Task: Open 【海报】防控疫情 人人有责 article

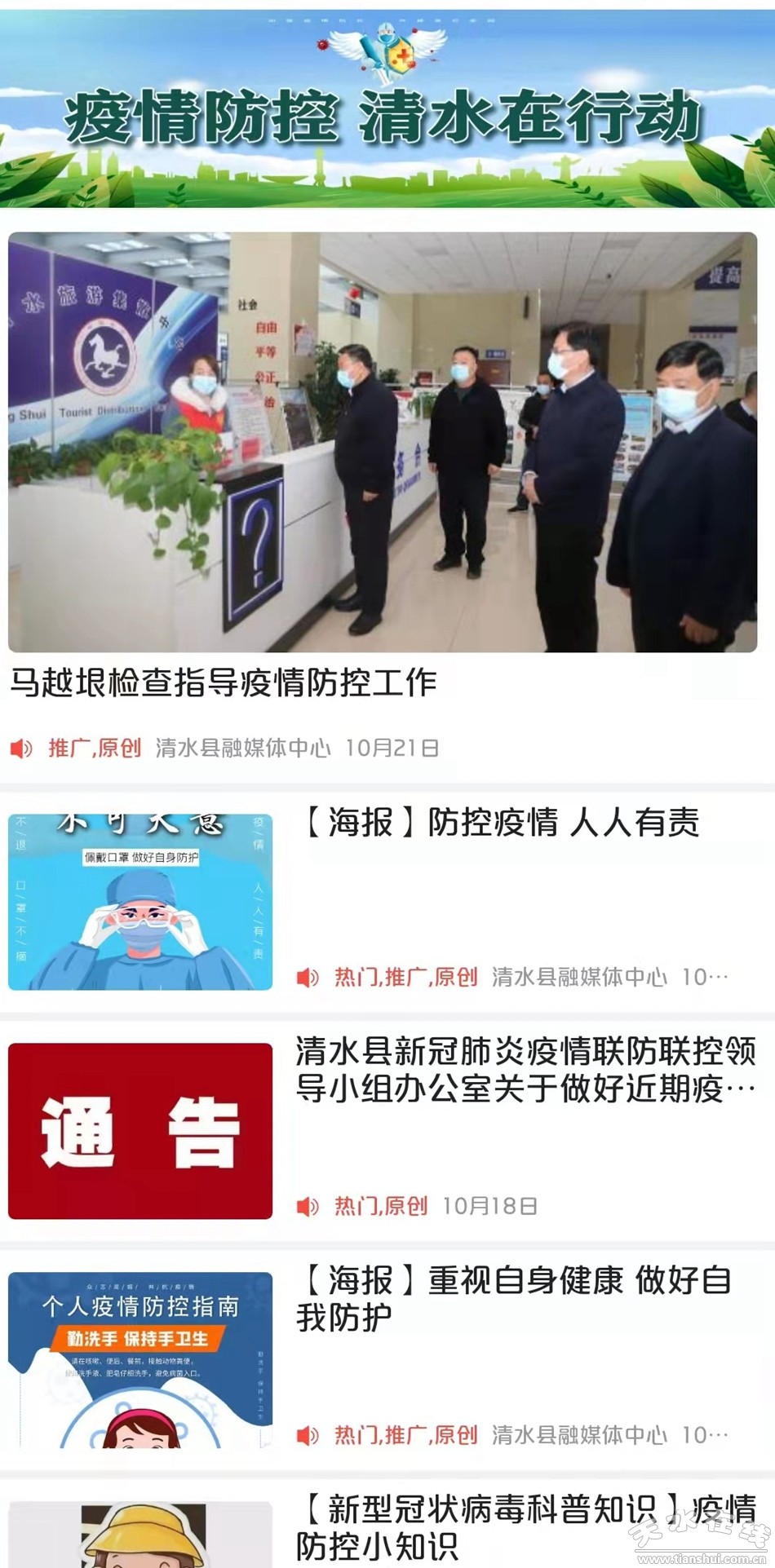Action: tap(498, 824)
